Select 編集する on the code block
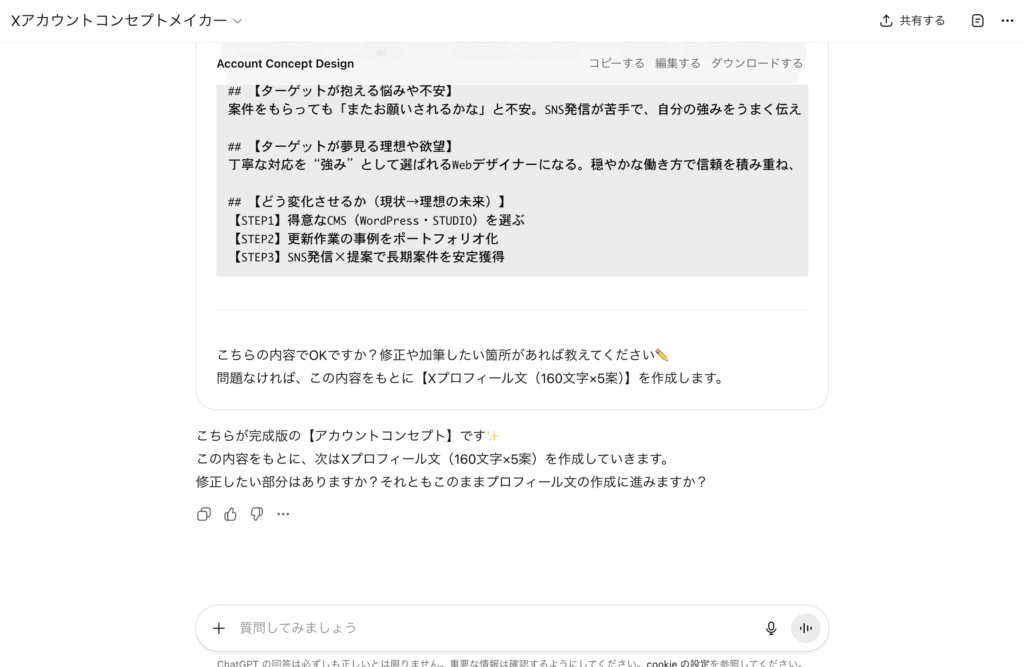Screen dimensions: 1024x667 (677, 63)
